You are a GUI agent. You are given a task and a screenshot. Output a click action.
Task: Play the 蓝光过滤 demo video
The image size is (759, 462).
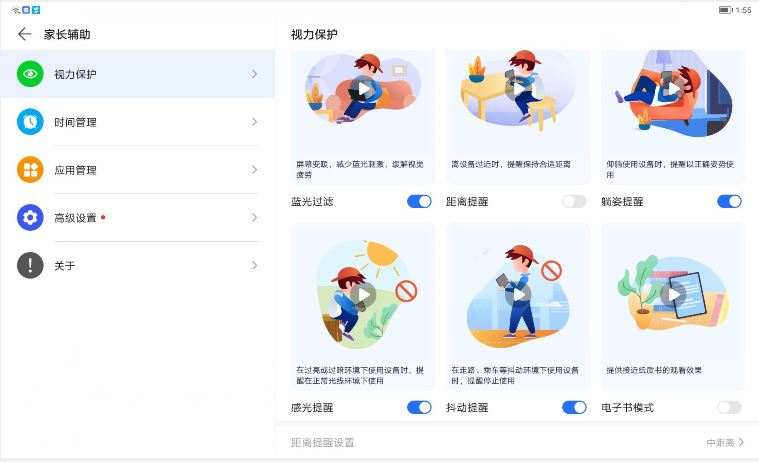point(363,90)
